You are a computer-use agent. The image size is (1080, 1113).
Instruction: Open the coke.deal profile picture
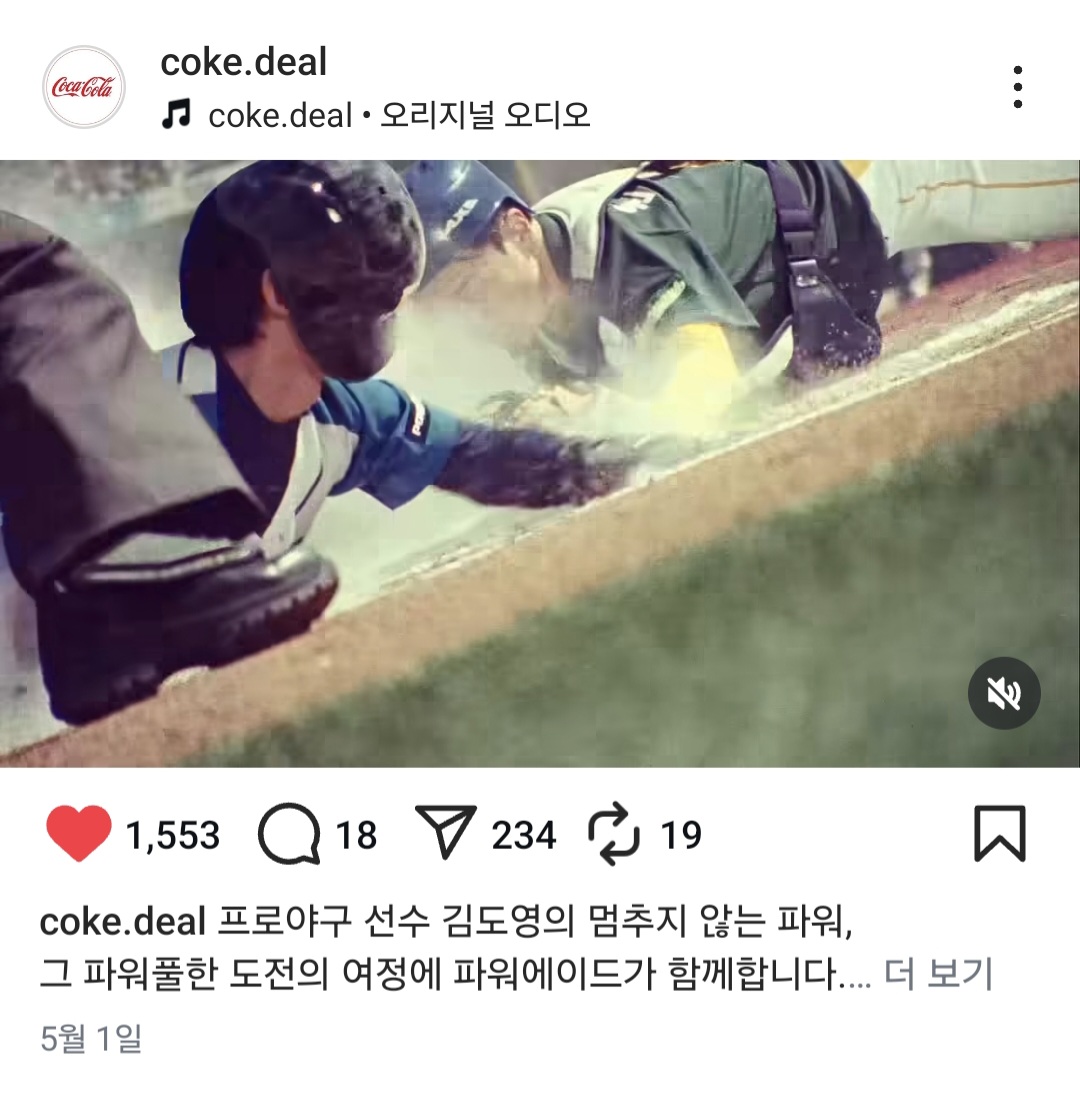[84, 87]
